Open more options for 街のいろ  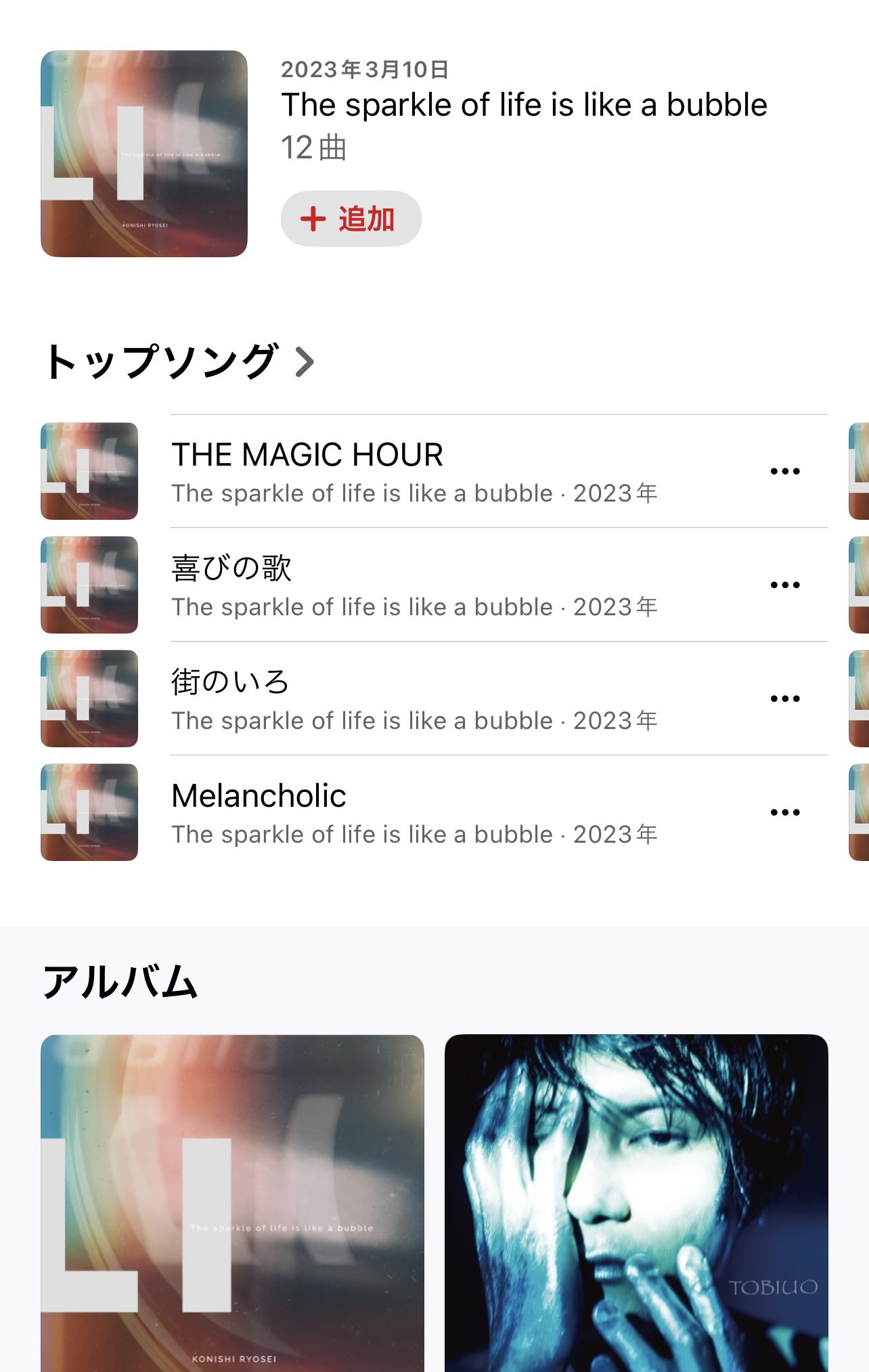coord(785,699)
